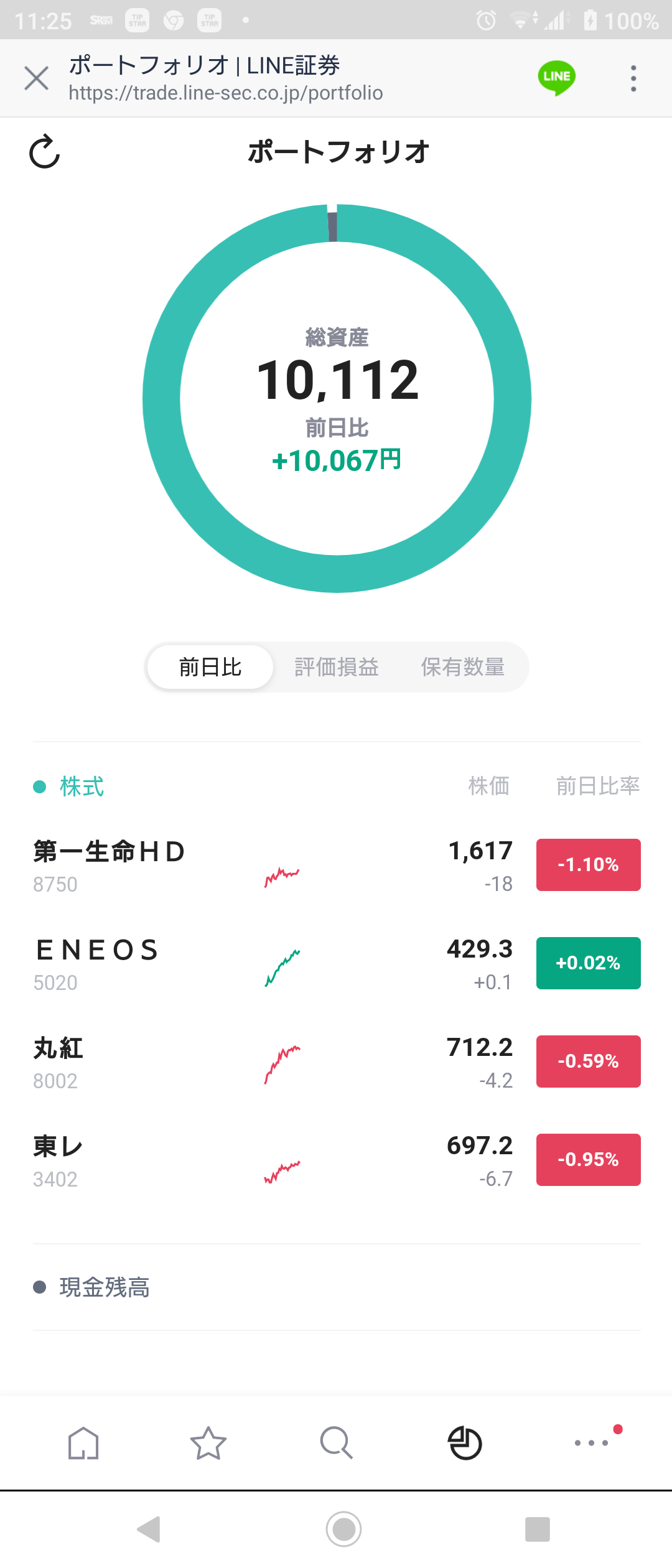
Task: Go back with the system back button
Action: click(149, 1529)
